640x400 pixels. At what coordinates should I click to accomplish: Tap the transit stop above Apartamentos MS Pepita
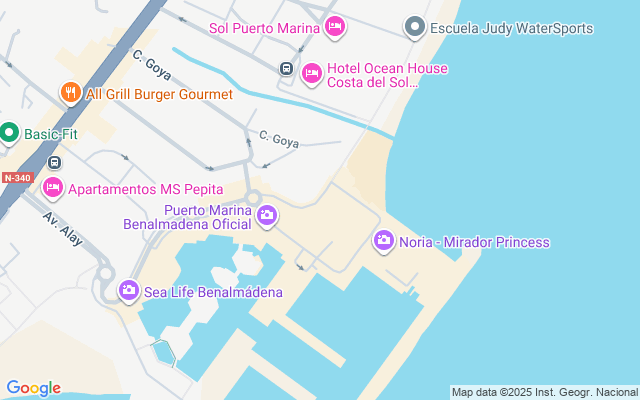click(54, 162)
